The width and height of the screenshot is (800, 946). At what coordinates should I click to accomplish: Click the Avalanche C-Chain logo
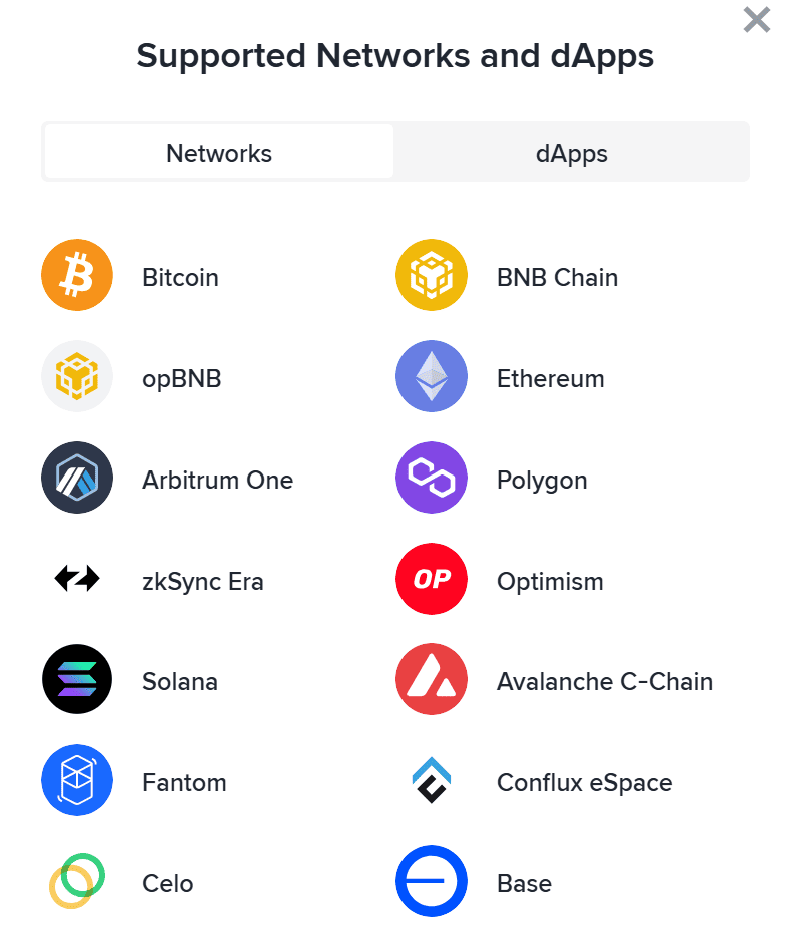(x=431, y=679)
